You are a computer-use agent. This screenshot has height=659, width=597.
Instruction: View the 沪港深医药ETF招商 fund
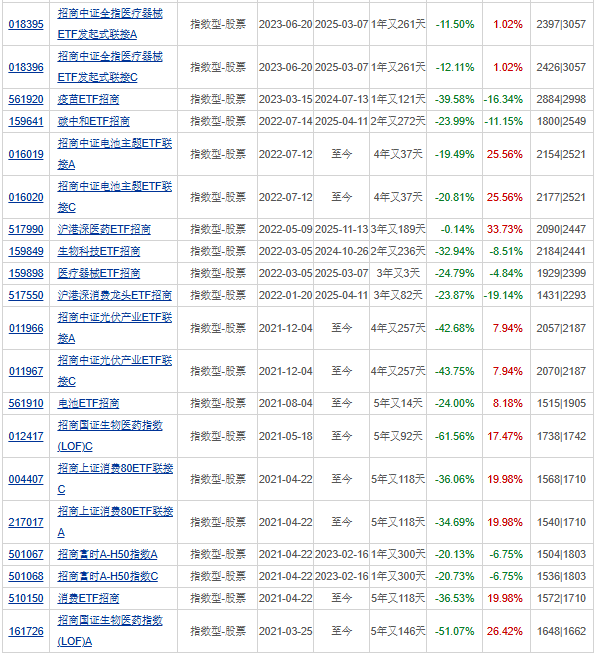[x=104, y=229]
